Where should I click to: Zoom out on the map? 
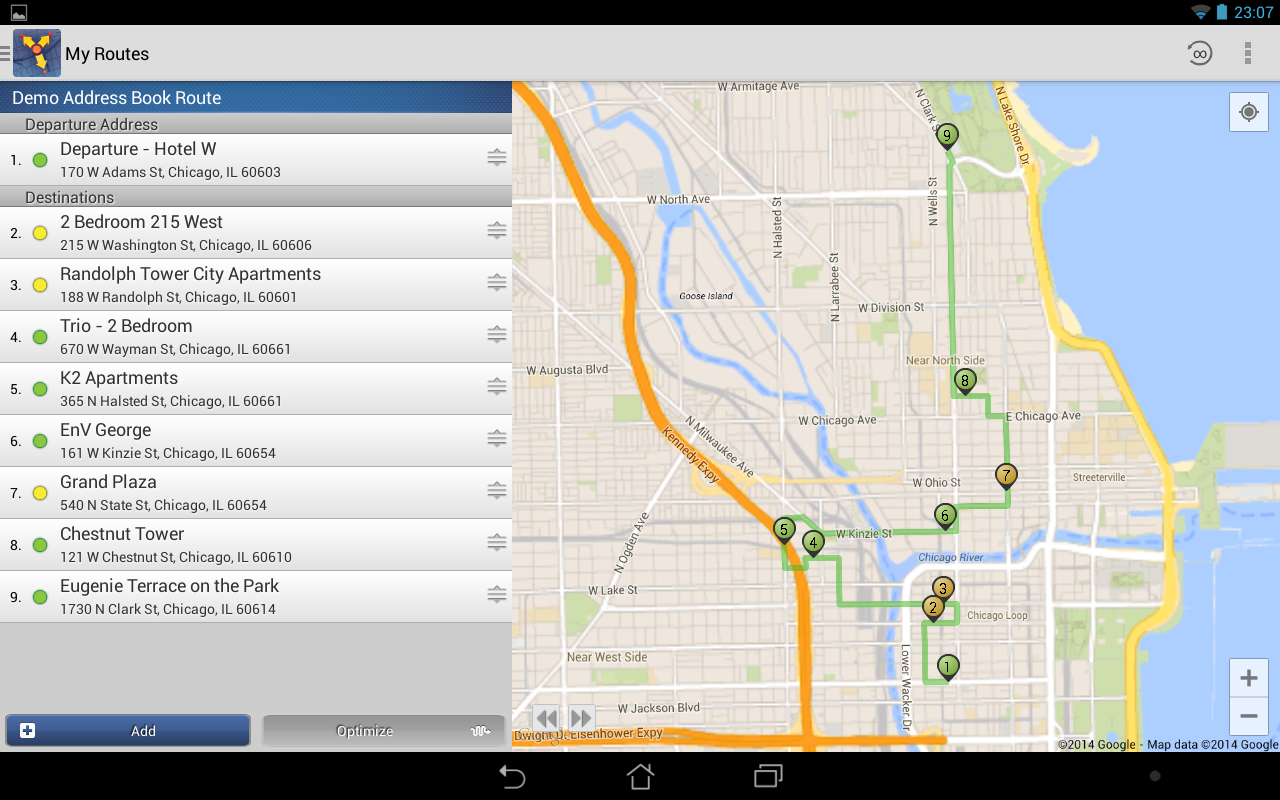1248,716
